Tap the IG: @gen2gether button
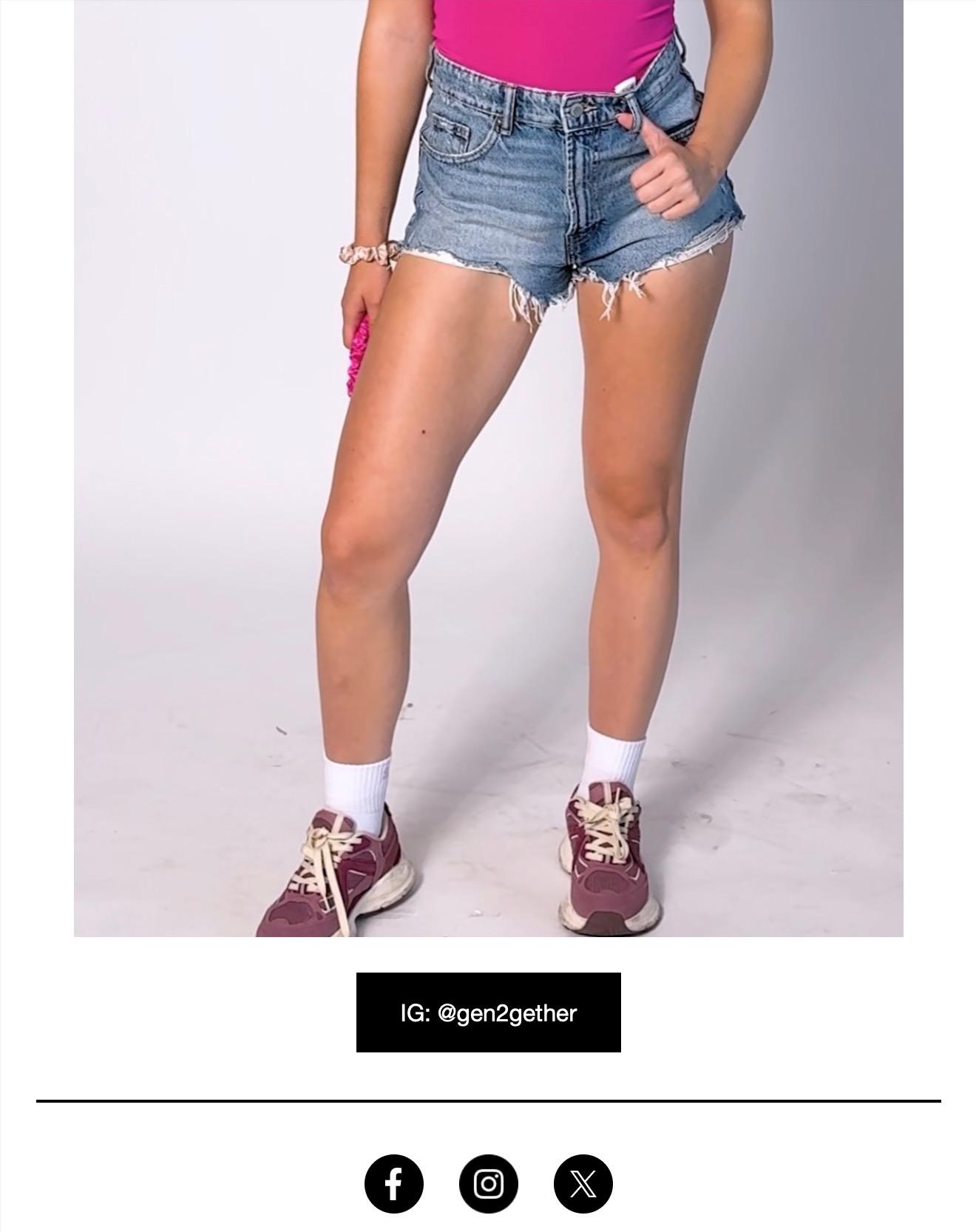This screenshot has width=976, height=1232. [488, 1012]
